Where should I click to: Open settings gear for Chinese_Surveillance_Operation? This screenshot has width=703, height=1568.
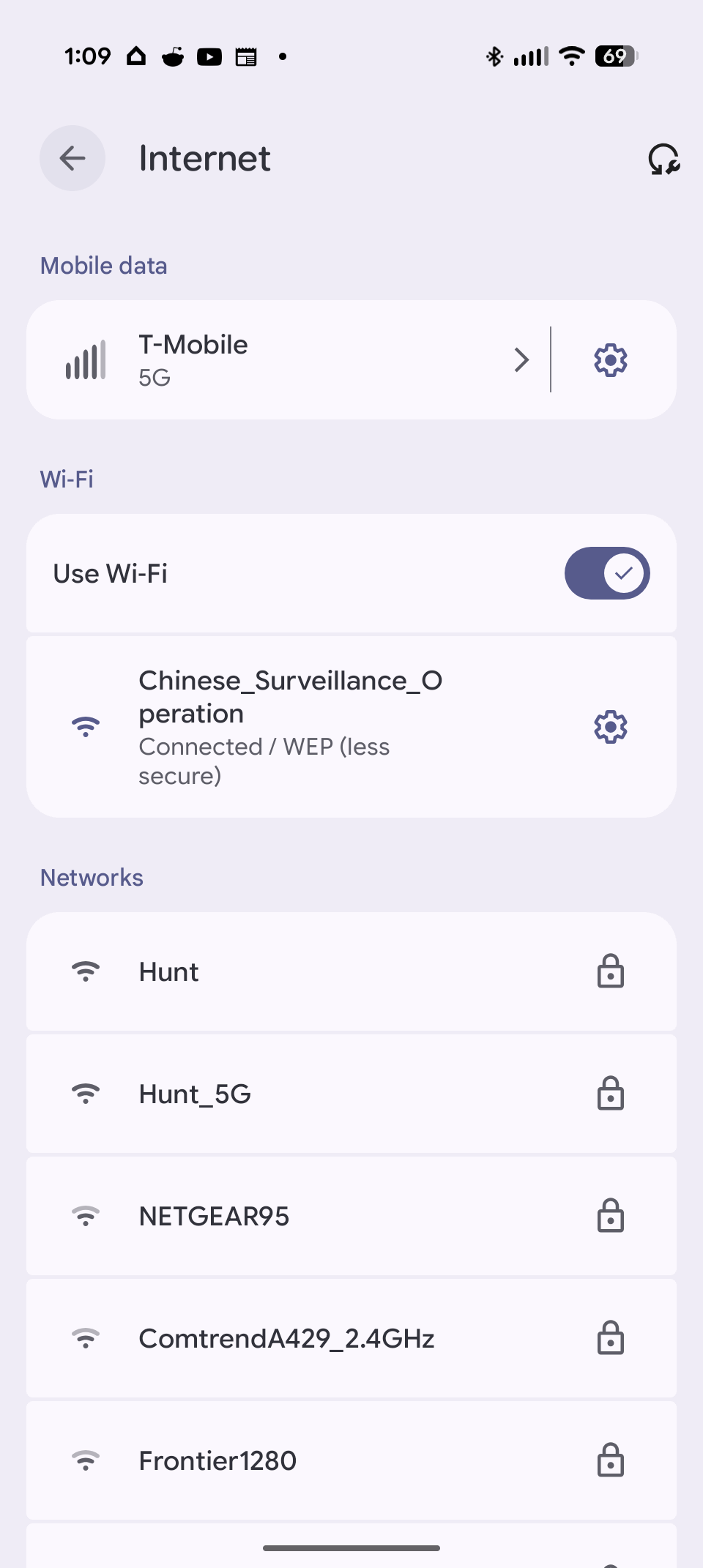[x=610, y=727]
